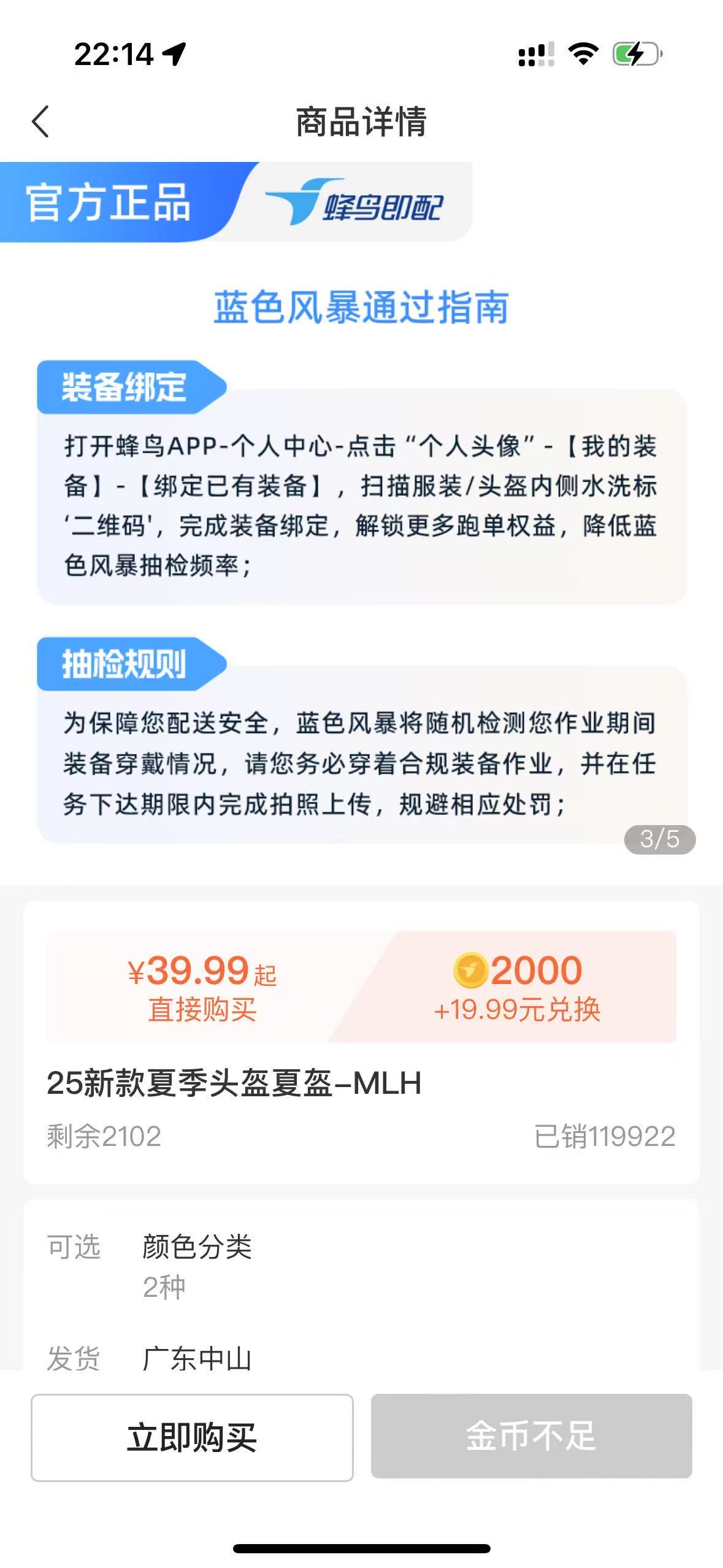Go back from 商品详情 page
The height and width of the screenshot is (1568, 723).
pos(40,121)
